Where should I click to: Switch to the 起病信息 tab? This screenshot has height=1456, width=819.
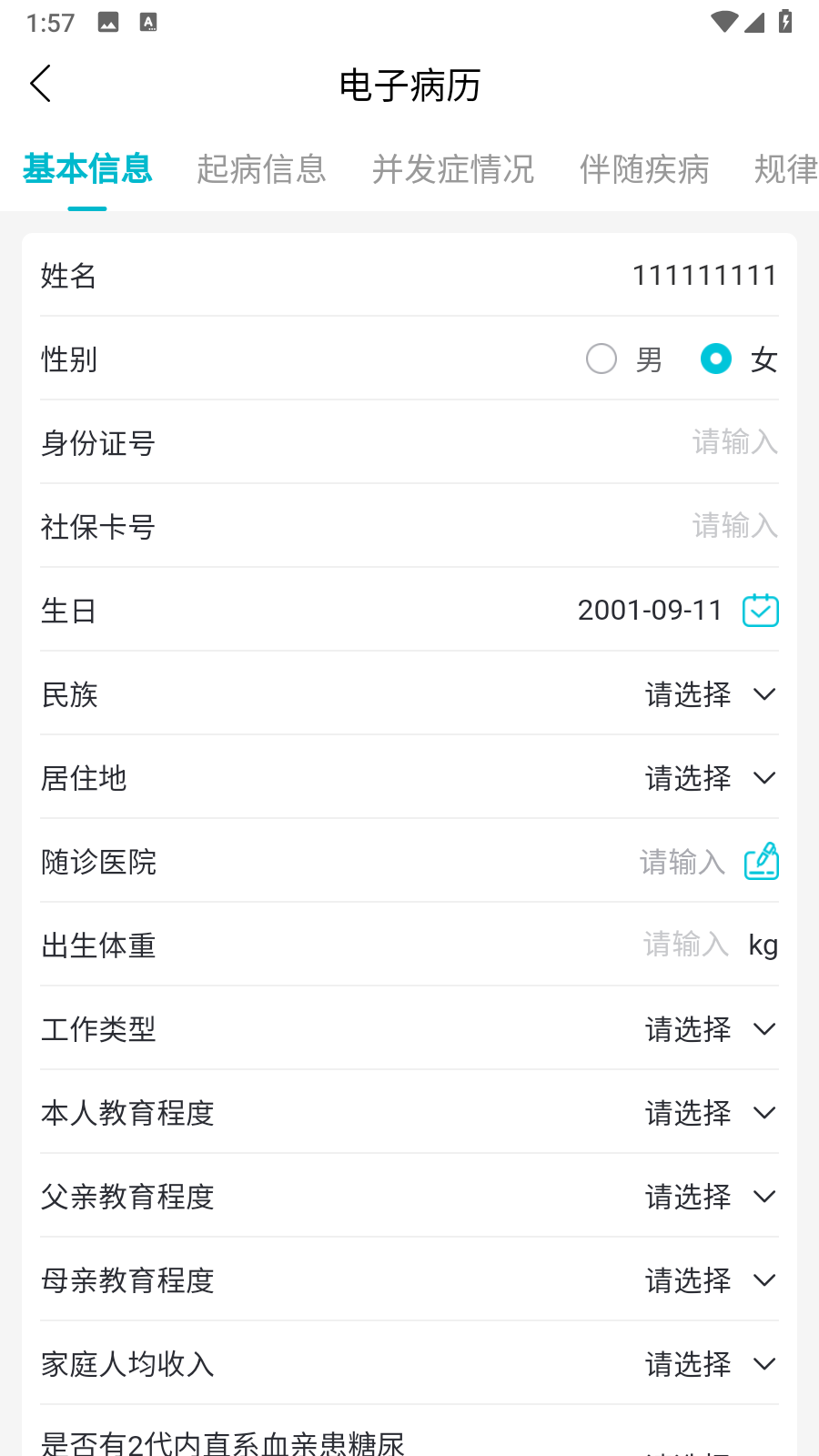pyautogui.click(x=261, y=169)
